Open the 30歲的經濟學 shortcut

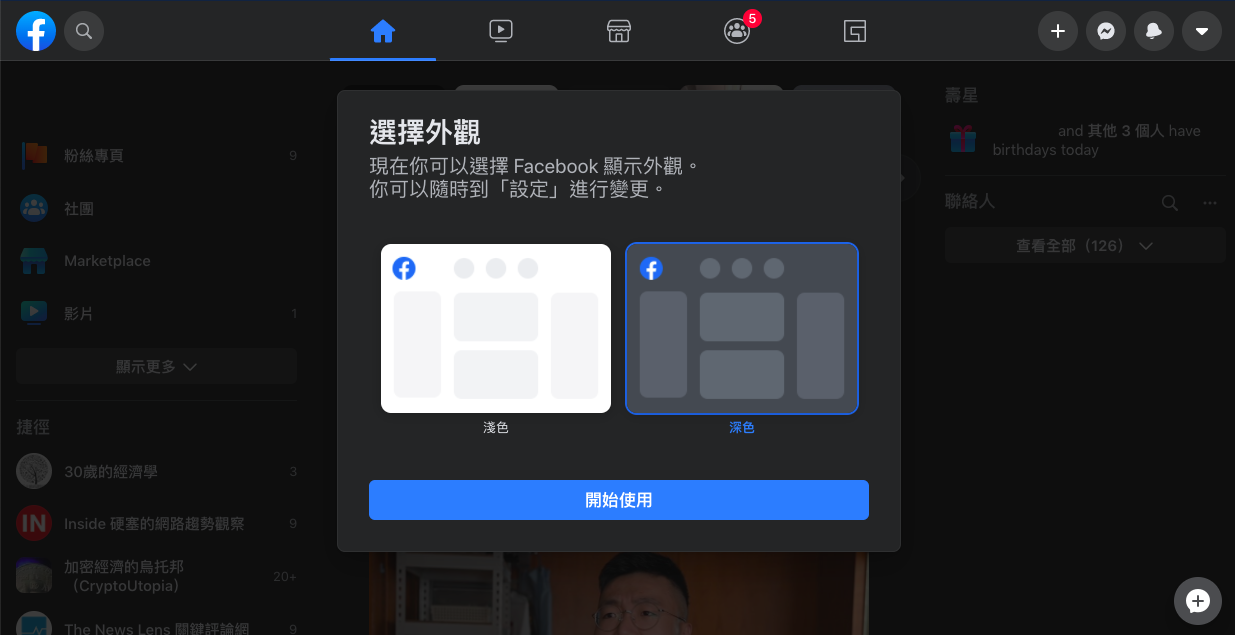pos(111,471)
